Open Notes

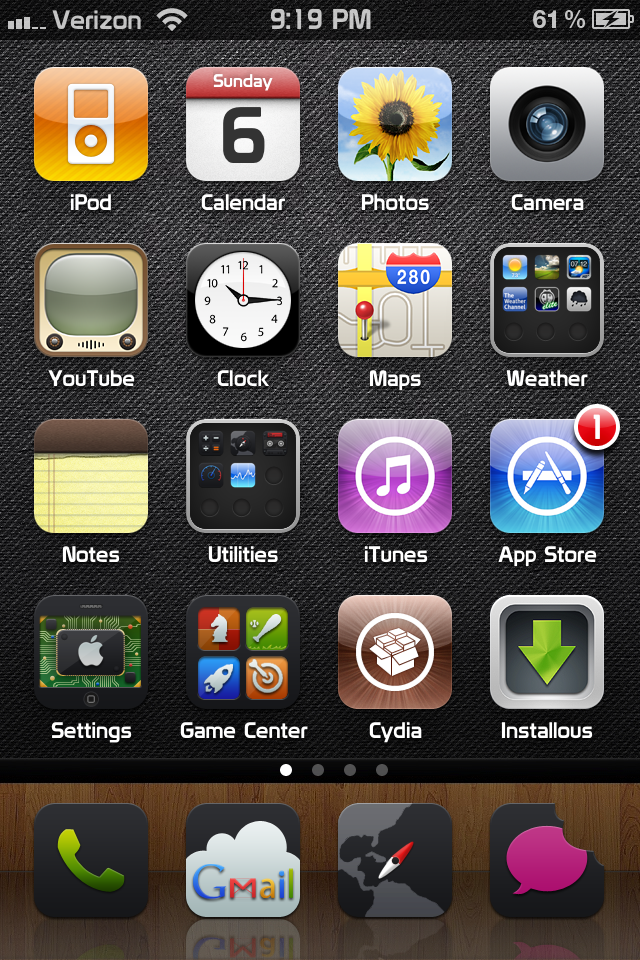pos(91,476)
